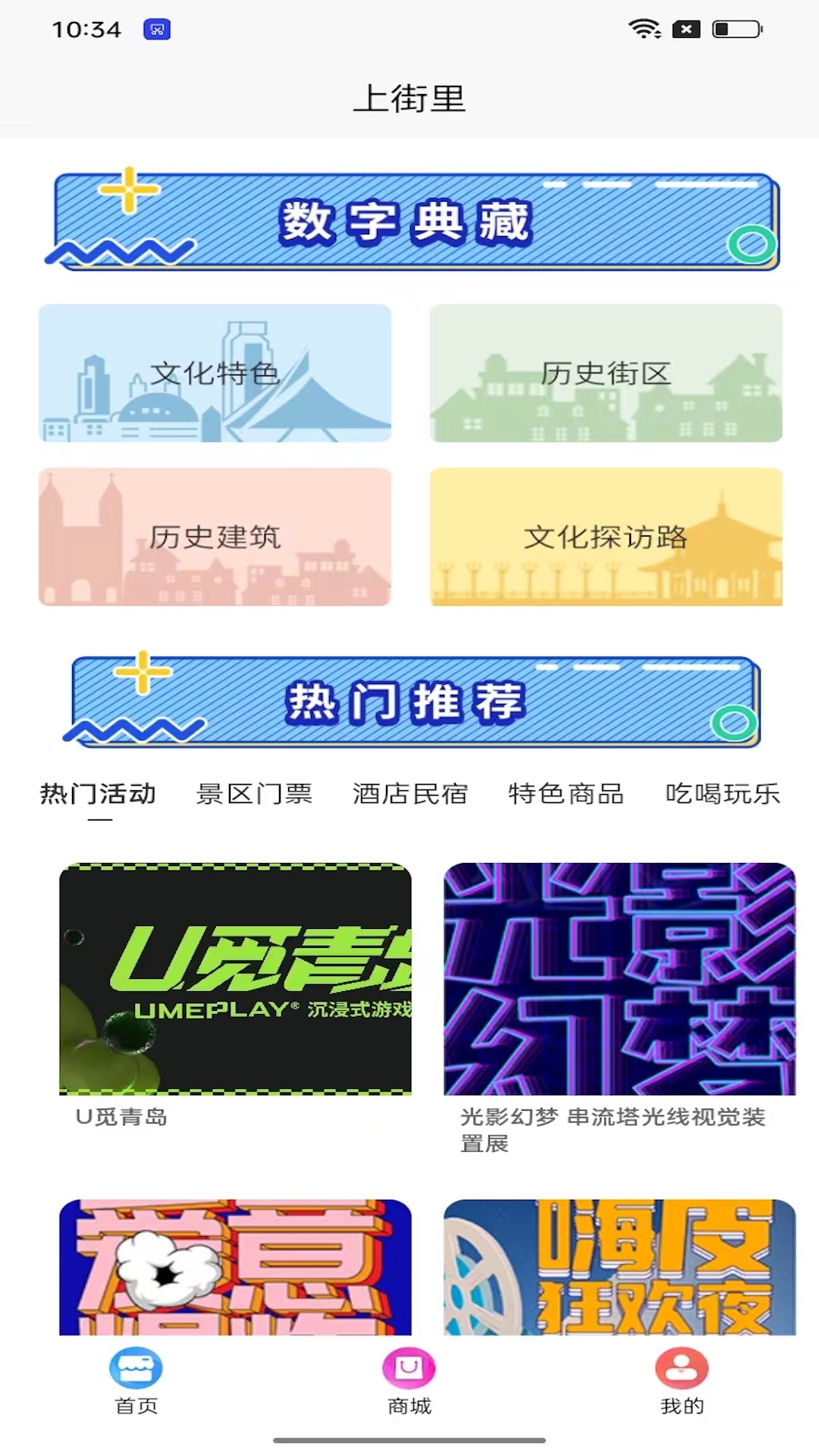Tap the 我的 profile icon
This screenshot has width=819, height=1456.
click(682, 1369)
